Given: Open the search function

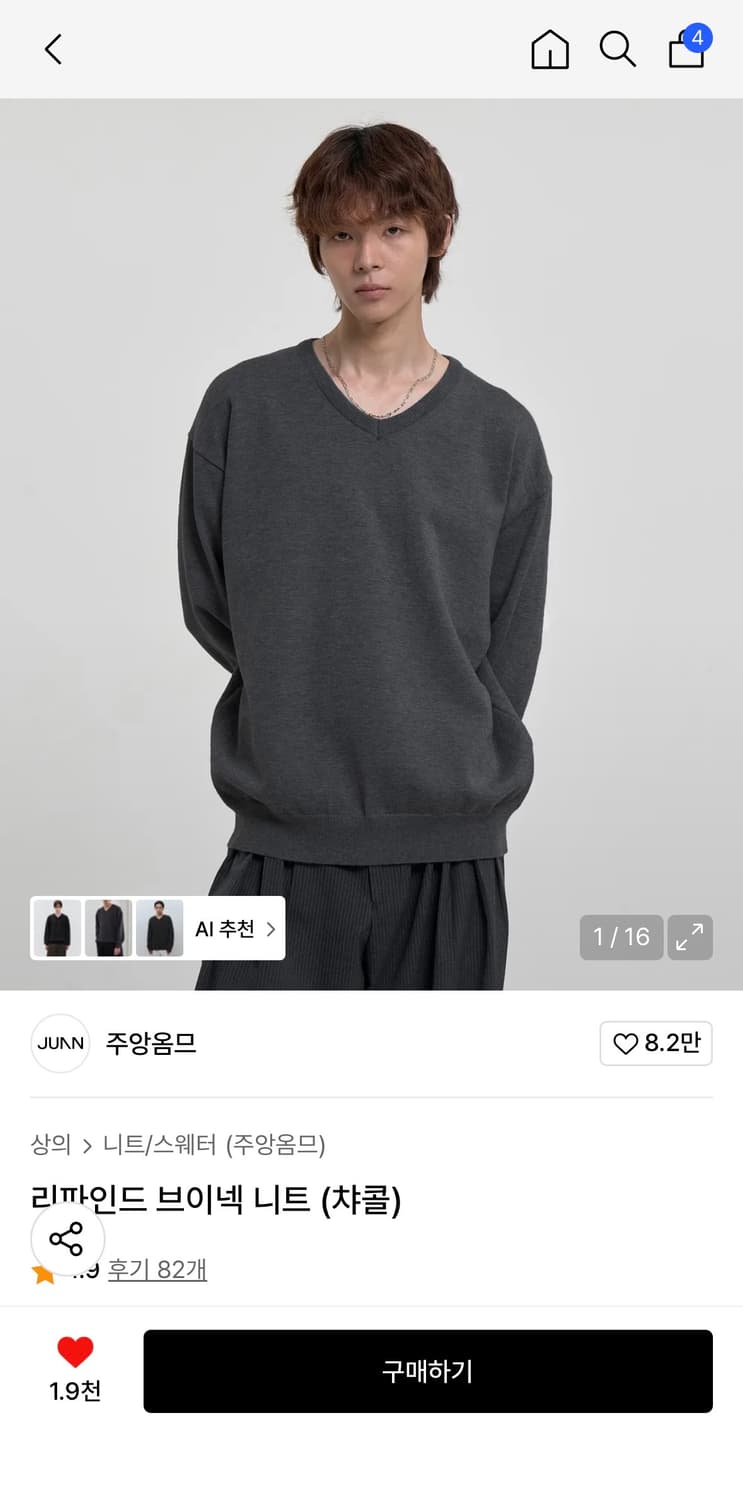Looking at the screenshot, I should coord(617,49).
